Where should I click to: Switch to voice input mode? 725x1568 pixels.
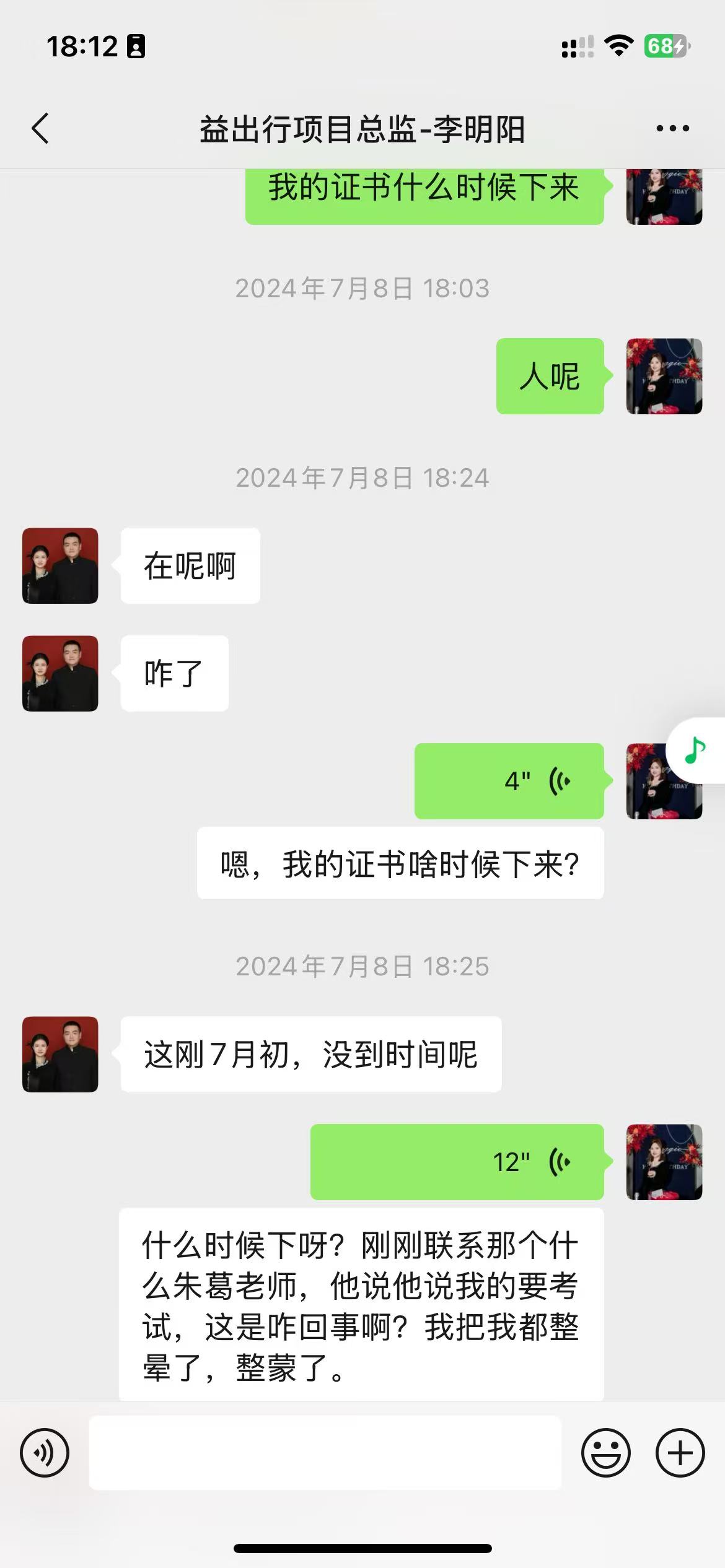coord(45,1453)
